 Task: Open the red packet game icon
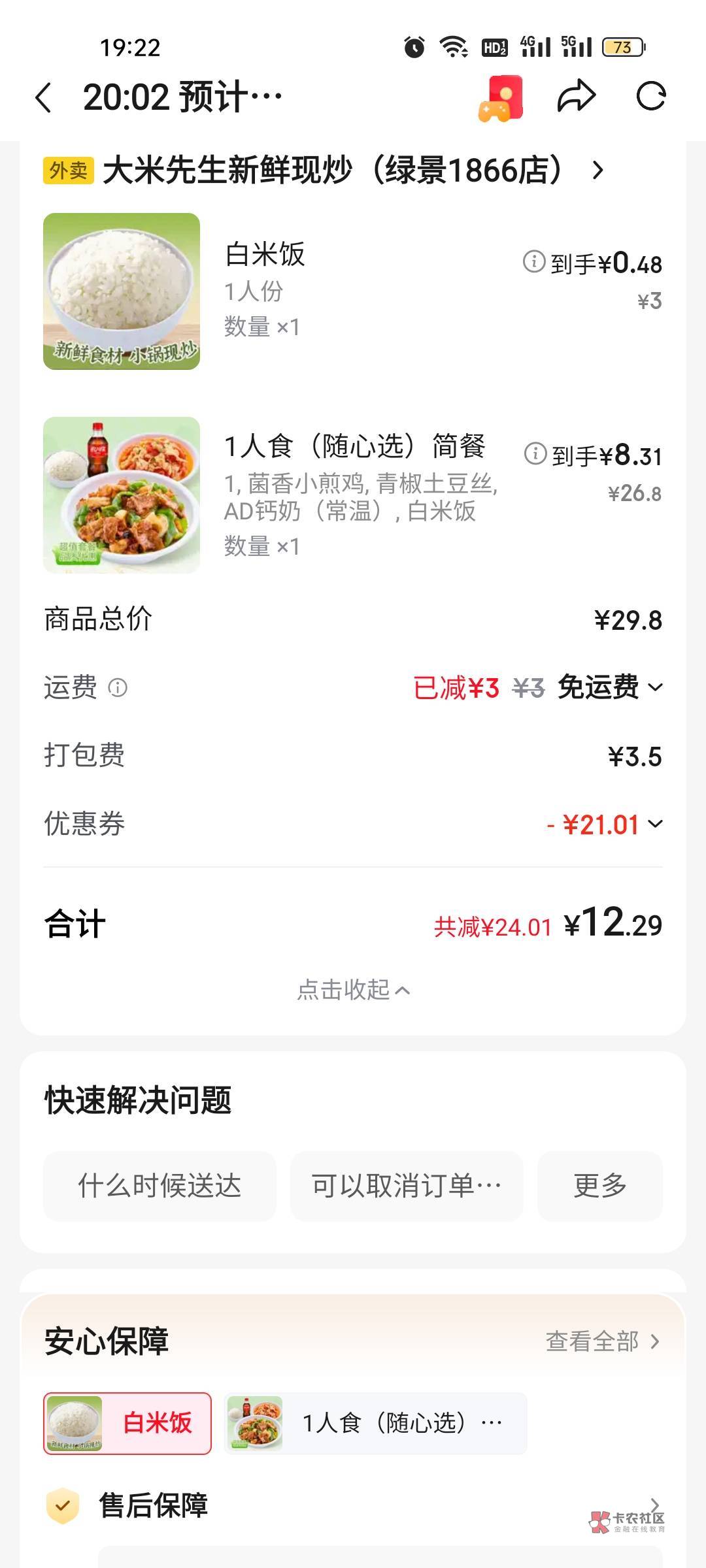pos(501,98)
